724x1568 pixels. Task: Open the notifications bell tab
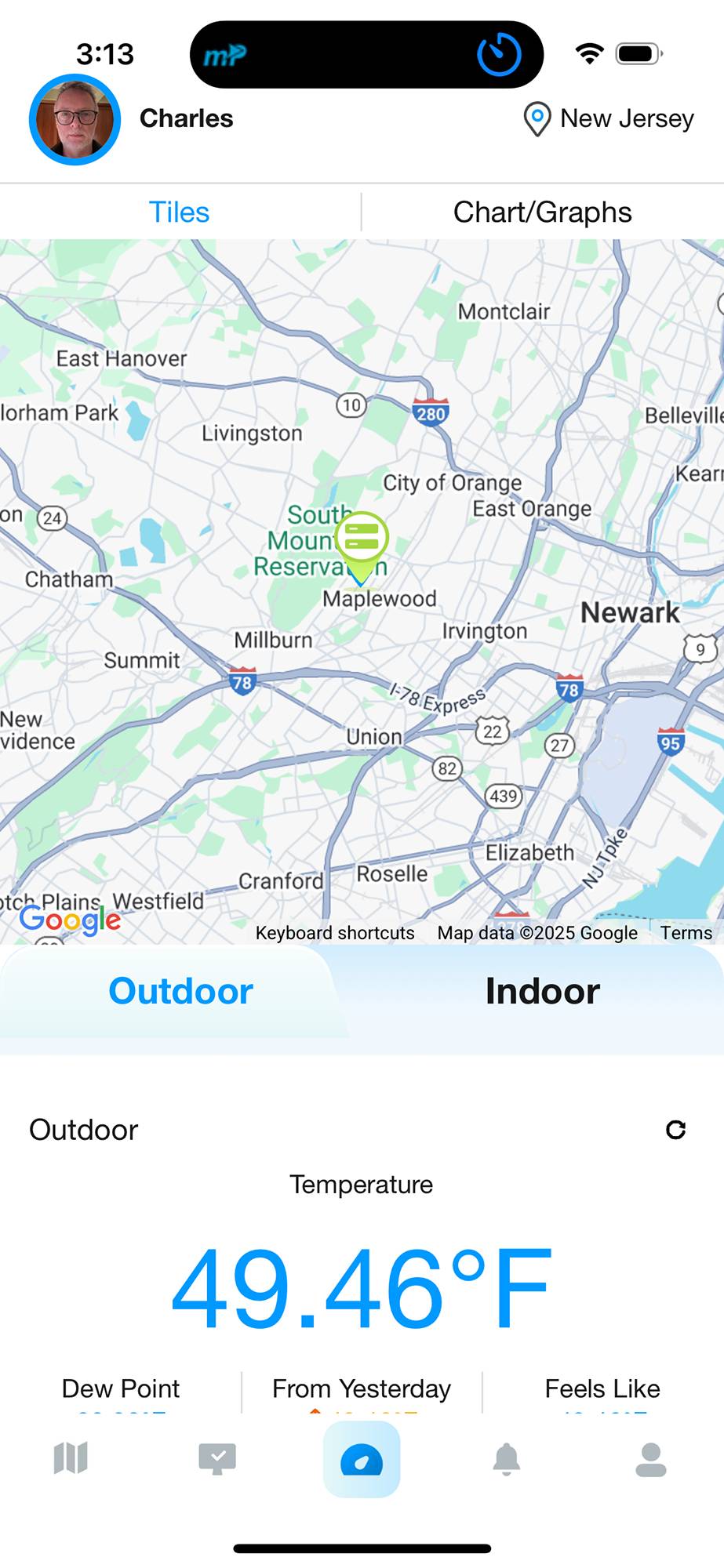506,1459
